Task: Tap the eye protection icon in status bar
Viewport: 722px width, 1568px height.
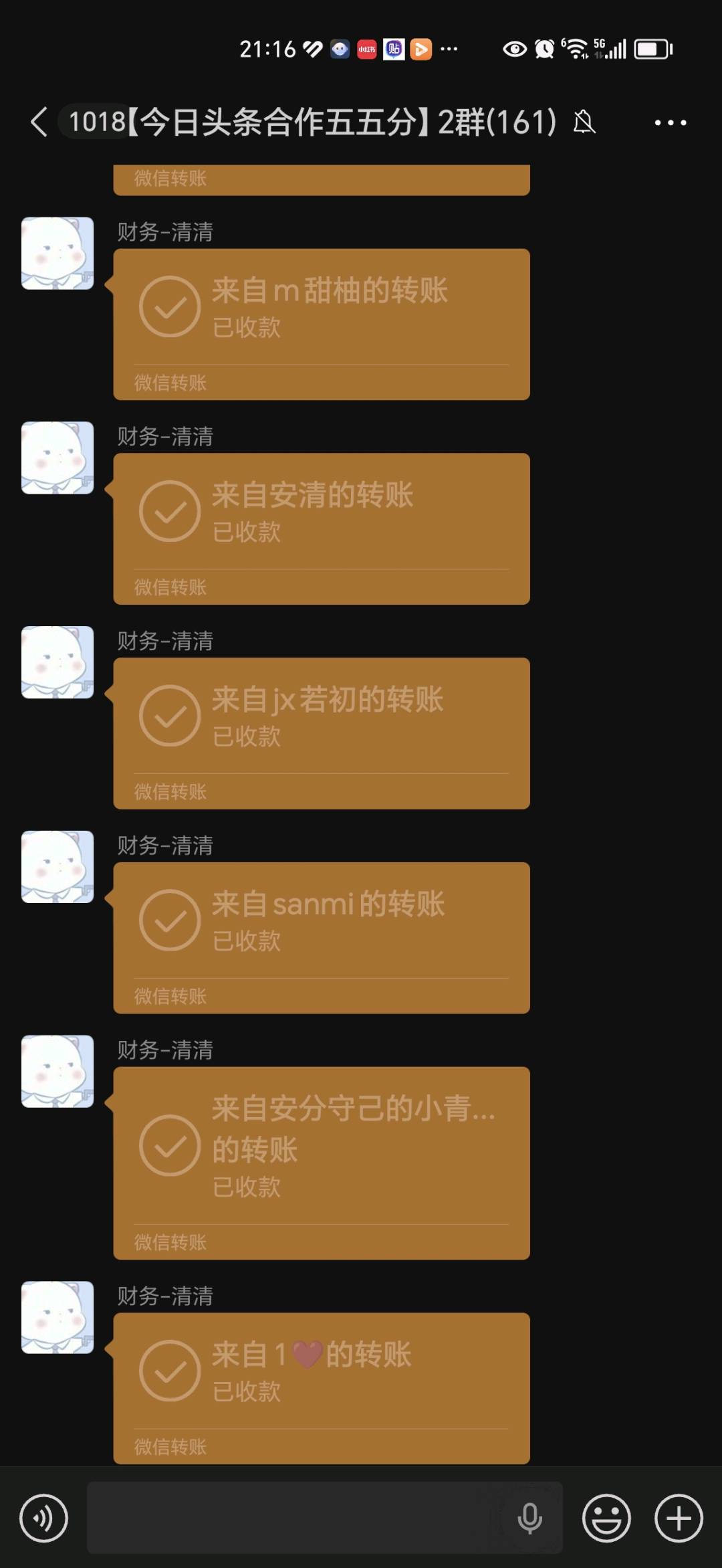Action: (513, 48)
